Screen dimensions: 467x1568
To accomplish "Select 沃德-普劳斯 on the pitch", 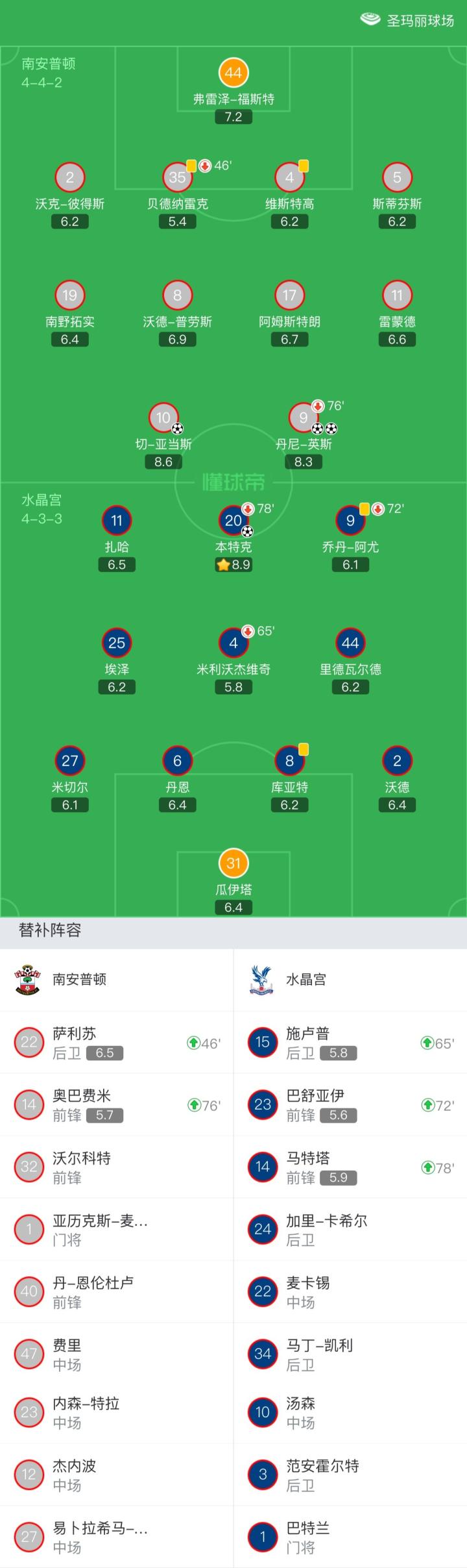I will pos(177,296).
